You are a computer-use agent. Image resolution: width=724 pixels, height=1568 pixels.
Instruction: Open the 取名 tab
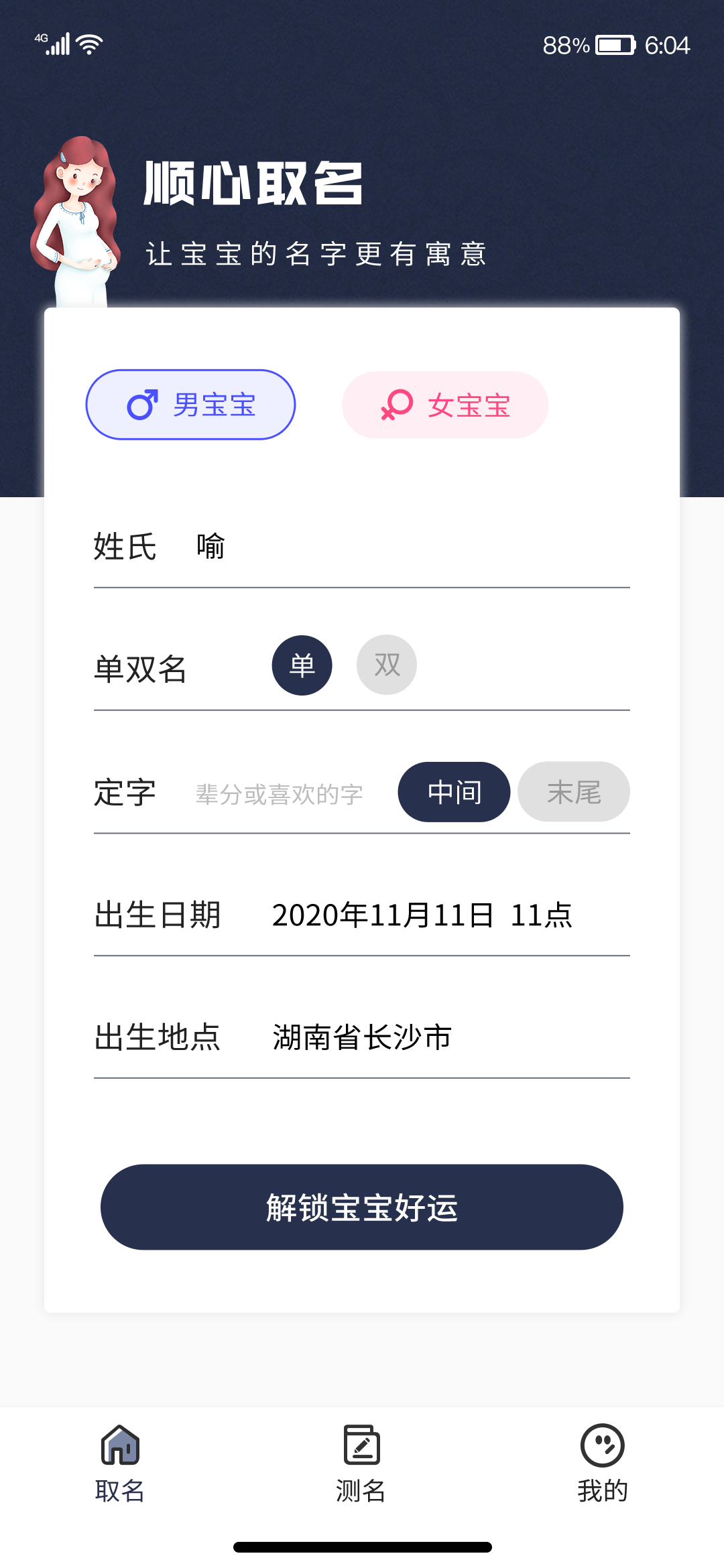[x=120, y=1464]
